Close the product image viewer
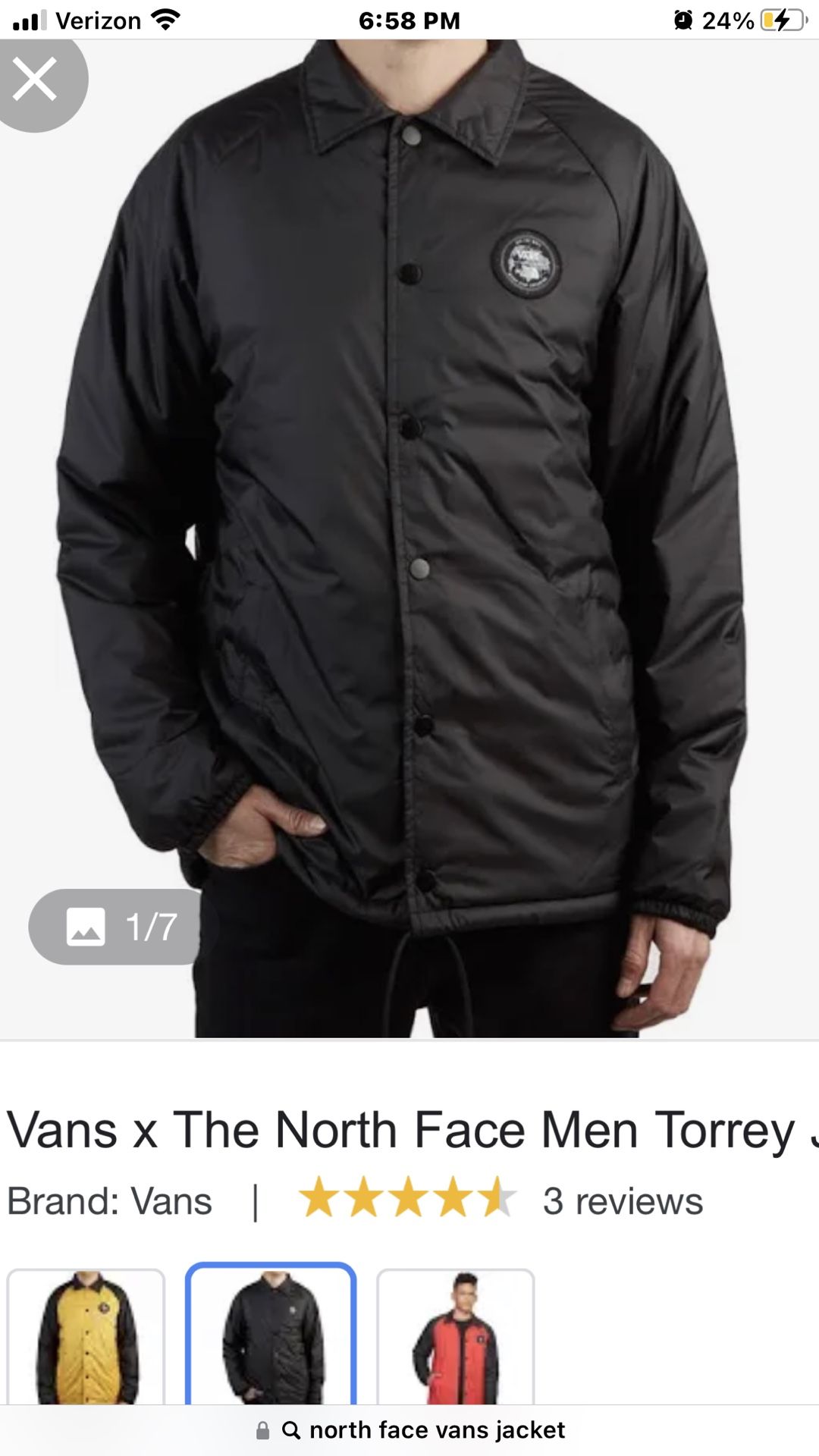Viewport: 819px width, 1456px height. point(36,80)
